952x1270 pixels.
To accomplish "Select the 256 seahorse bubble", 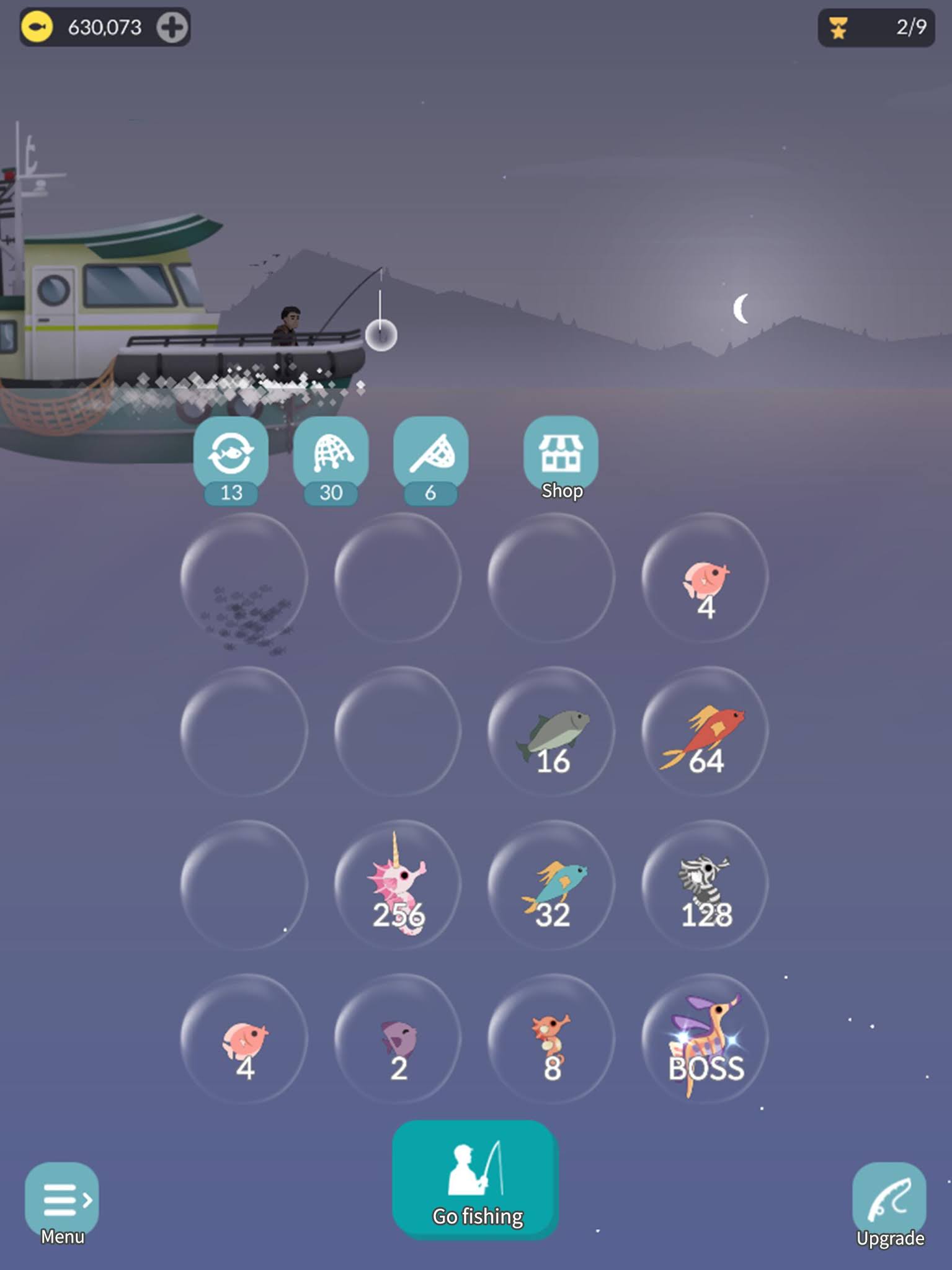I will click(398, 885).
